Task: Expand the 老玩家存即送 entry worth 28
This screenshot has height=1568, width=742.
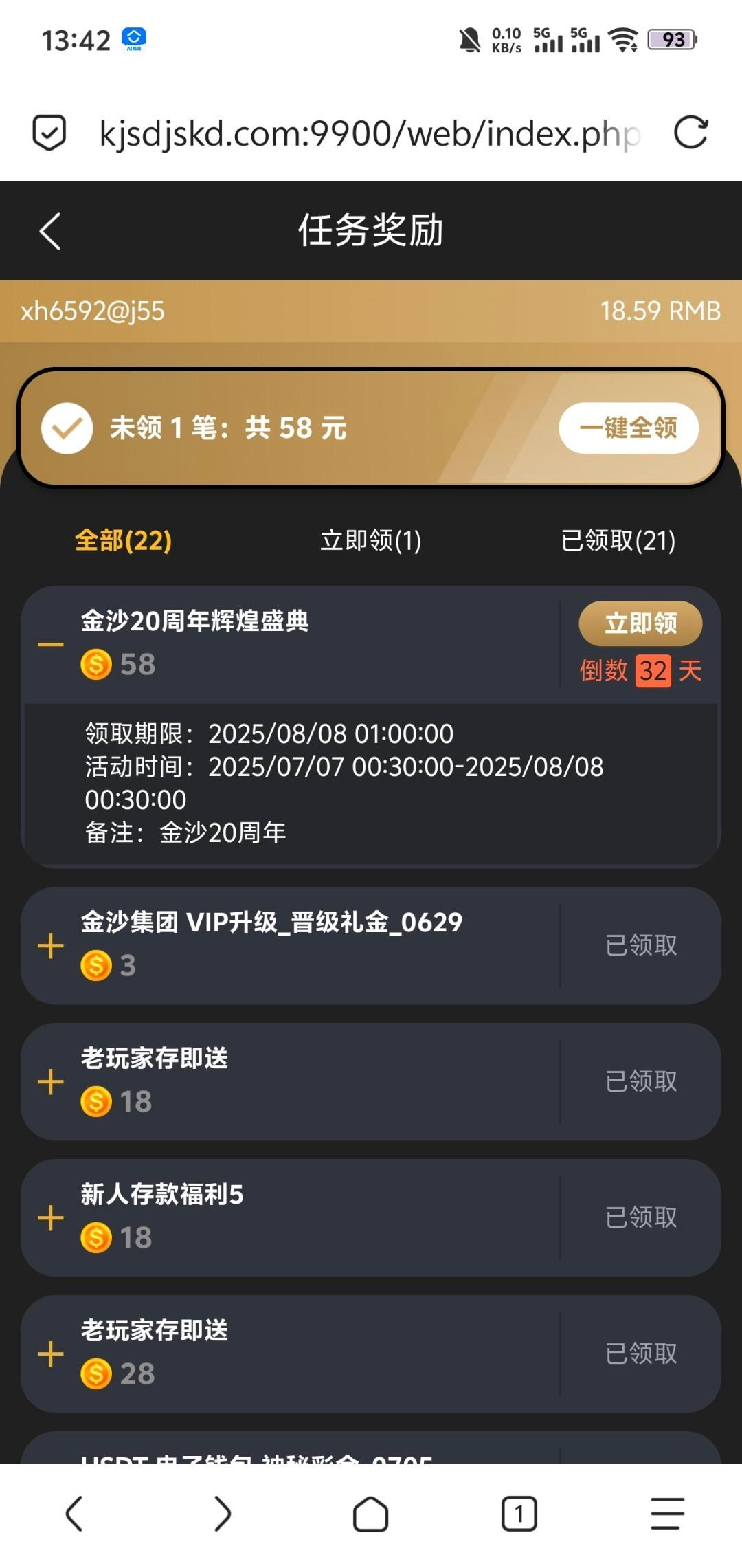Action: 51,1354
